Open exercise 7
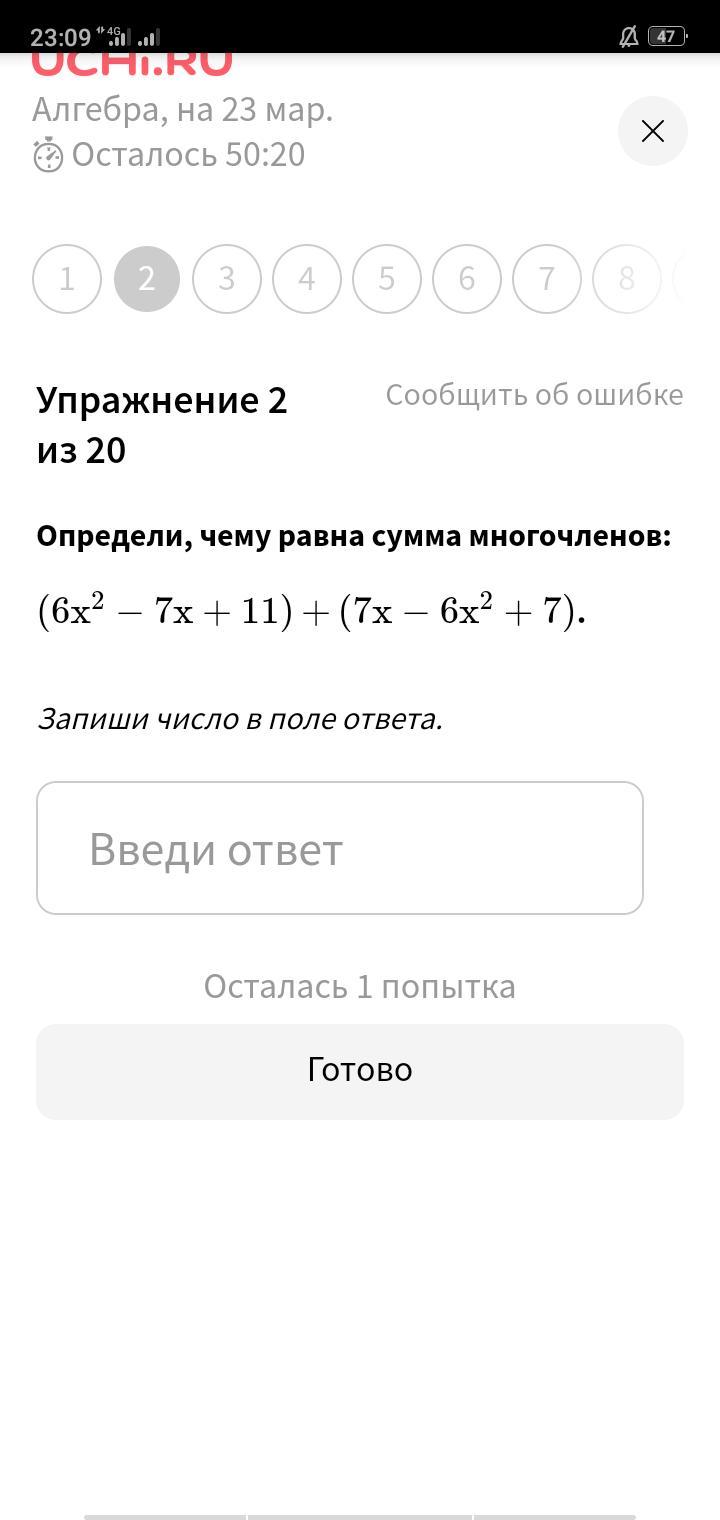 click(x=547, y=279)
